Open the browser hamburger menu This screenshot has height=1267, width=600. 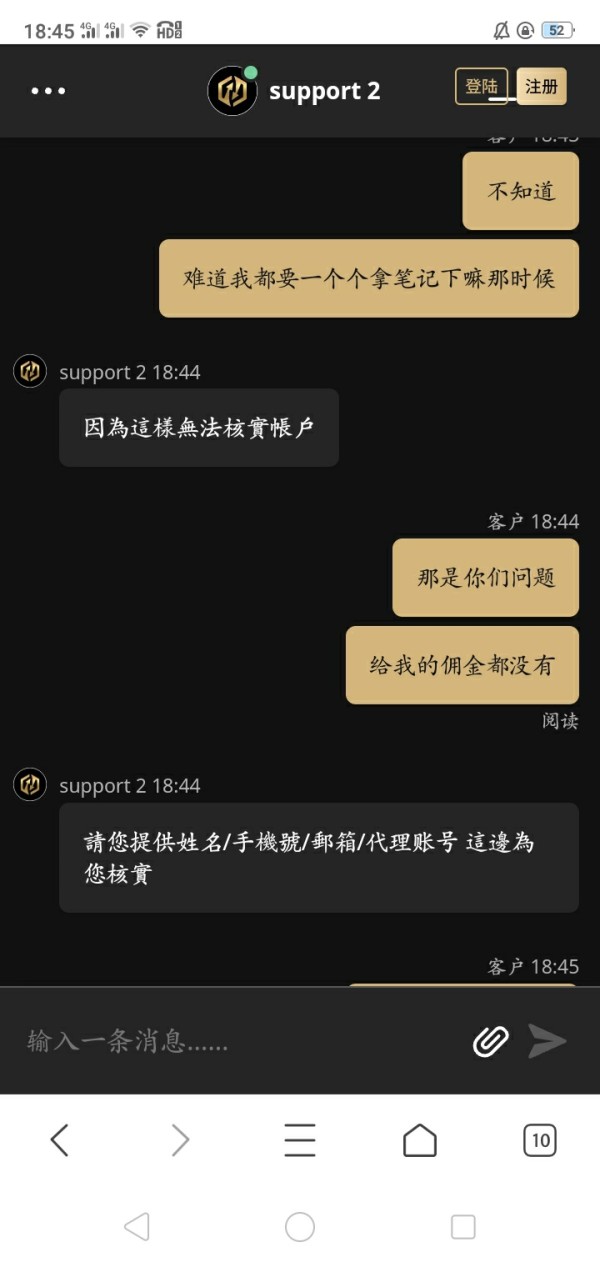[x=300, y=1140]
